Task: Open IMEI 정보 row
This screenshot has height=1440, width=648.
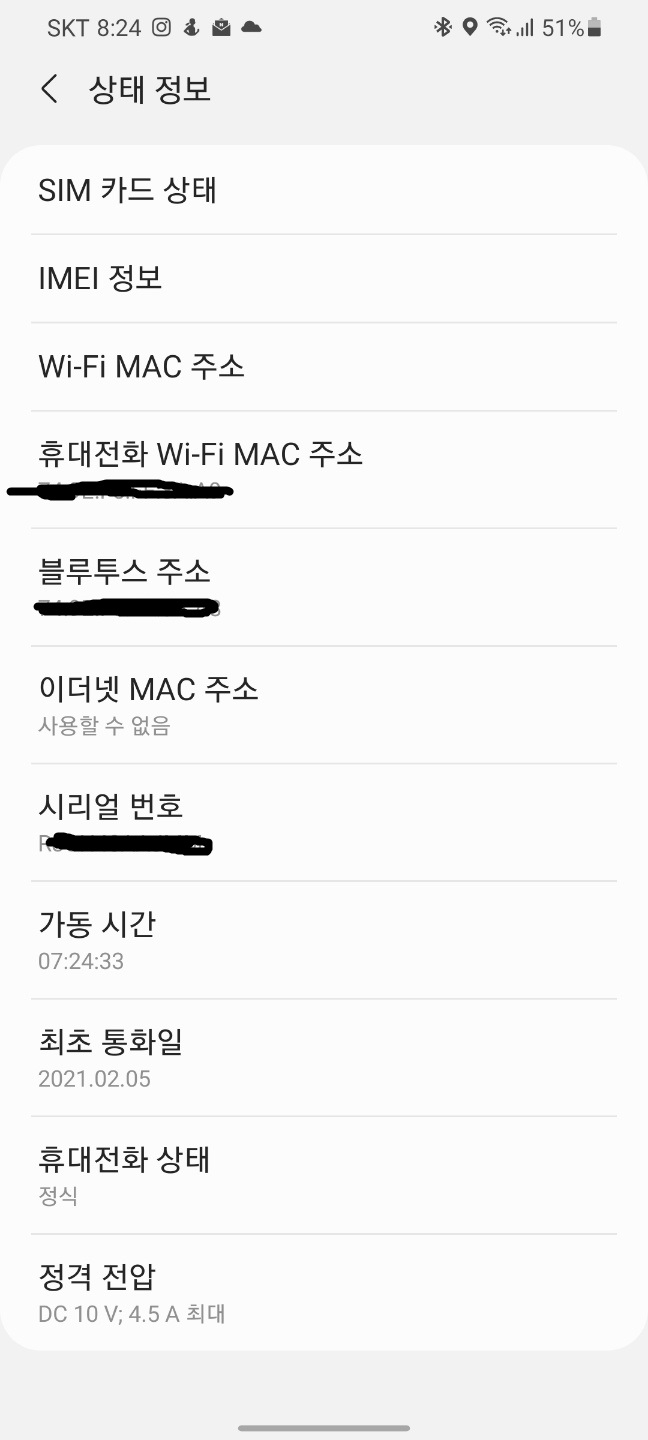Action: coord(324,278)
